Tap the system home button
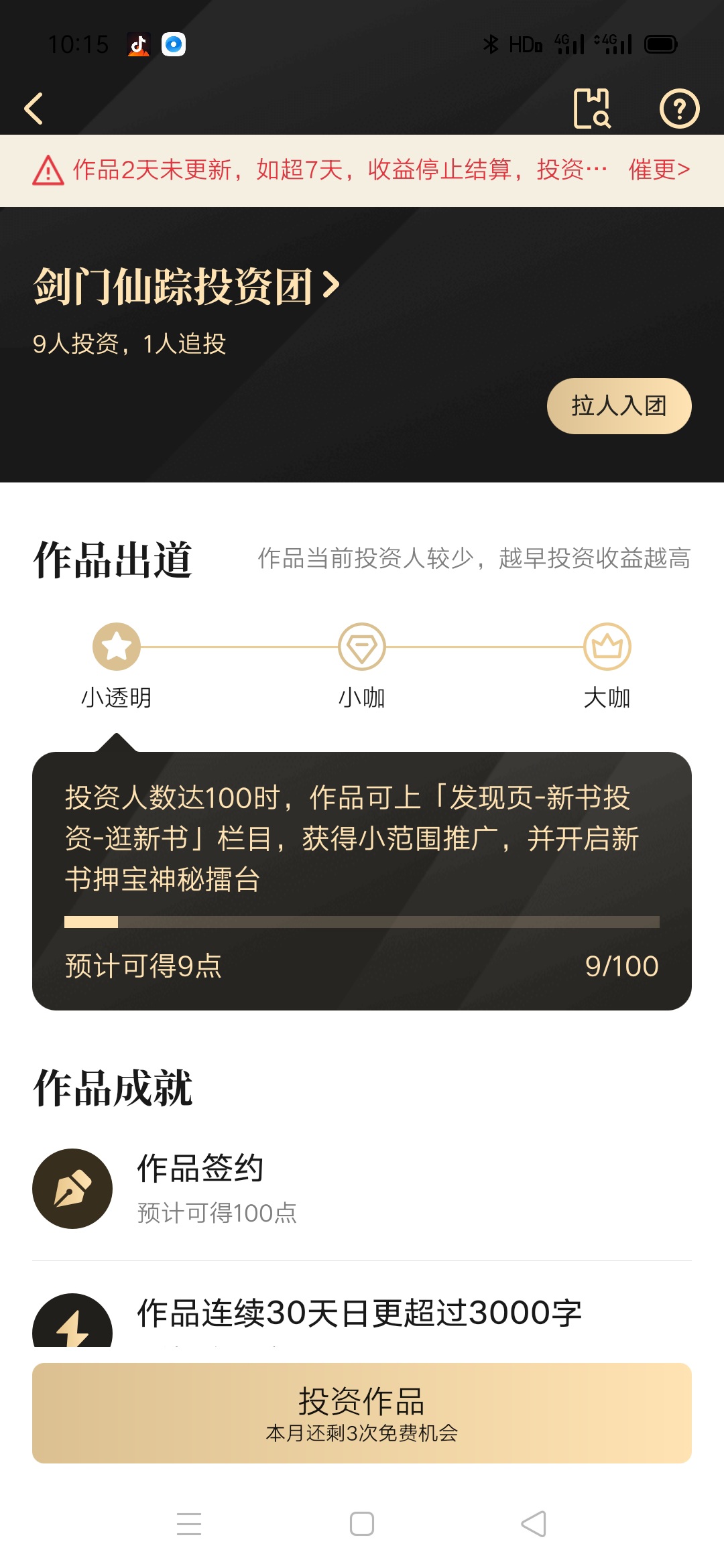 (362, 1524)
